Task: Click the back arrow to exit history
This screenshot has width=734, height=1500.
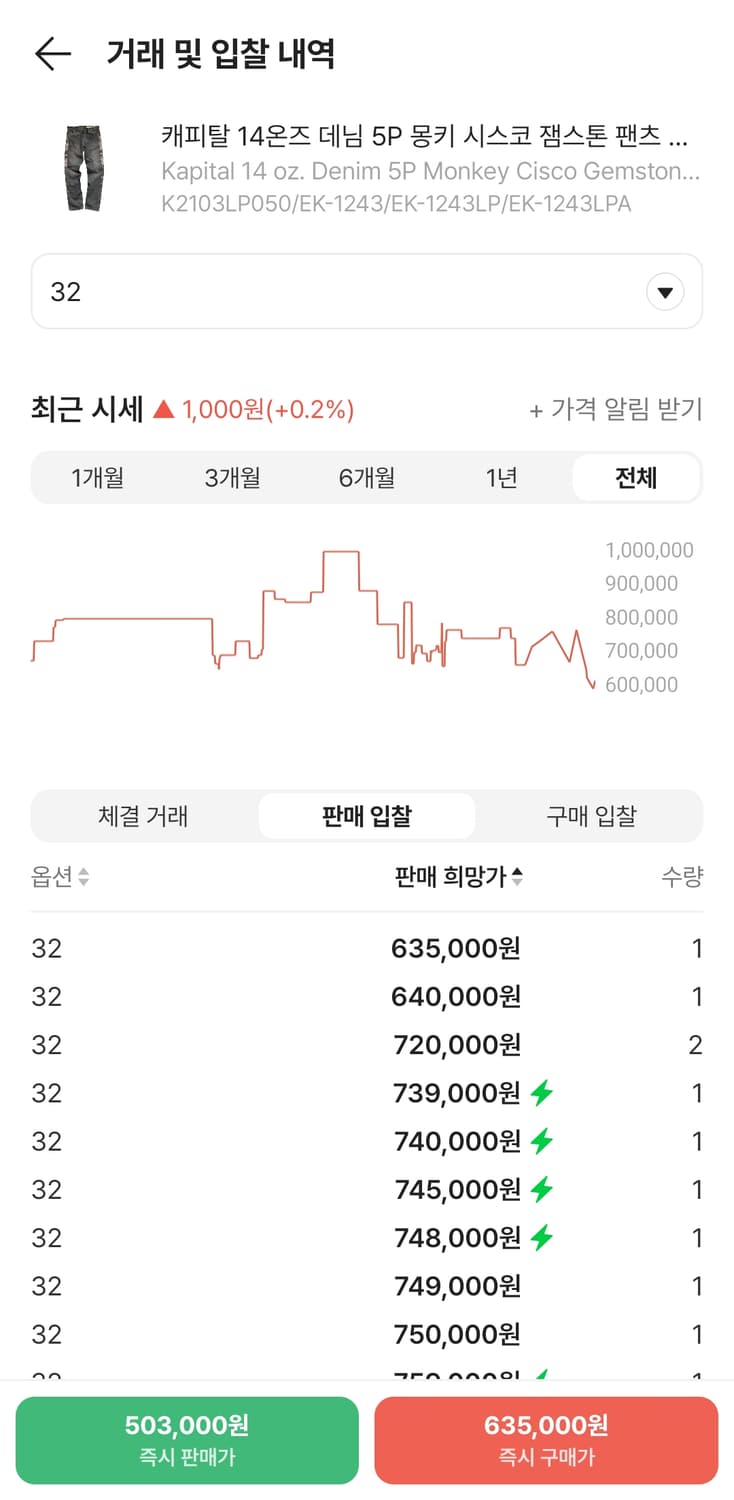Action: (x=51, y=54)
